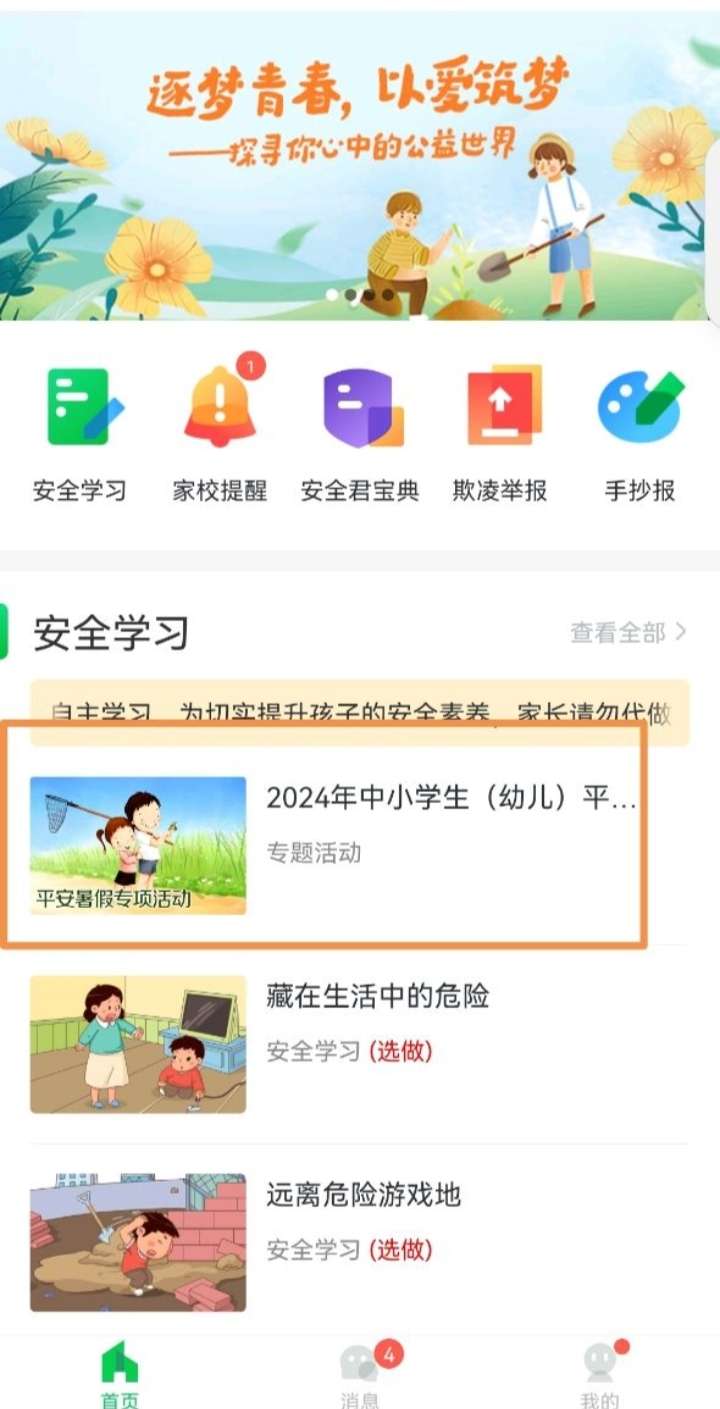This screenshot has width=720, height=1409.
Task: Open the 藏在生活中的危险 lesson
Action: coord(360,1043)
